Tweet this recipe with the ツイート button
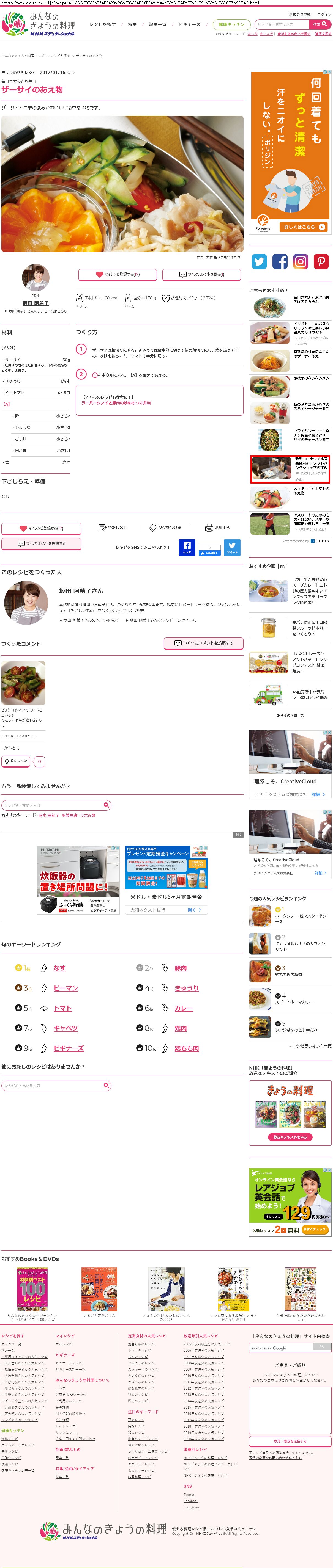This screenshot has width=333, height=1568. (232, 547)
